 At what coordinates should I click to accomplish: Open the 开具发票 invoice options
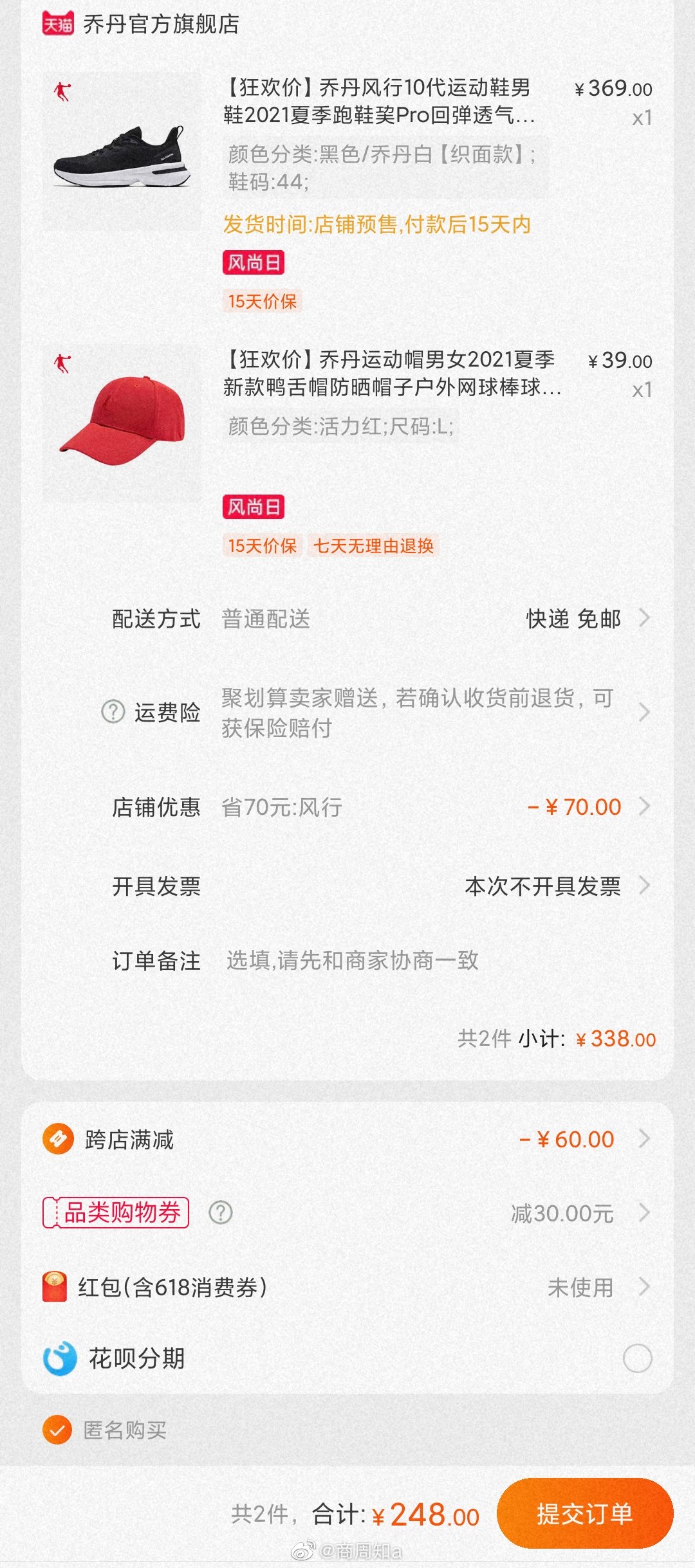point(542,886)
